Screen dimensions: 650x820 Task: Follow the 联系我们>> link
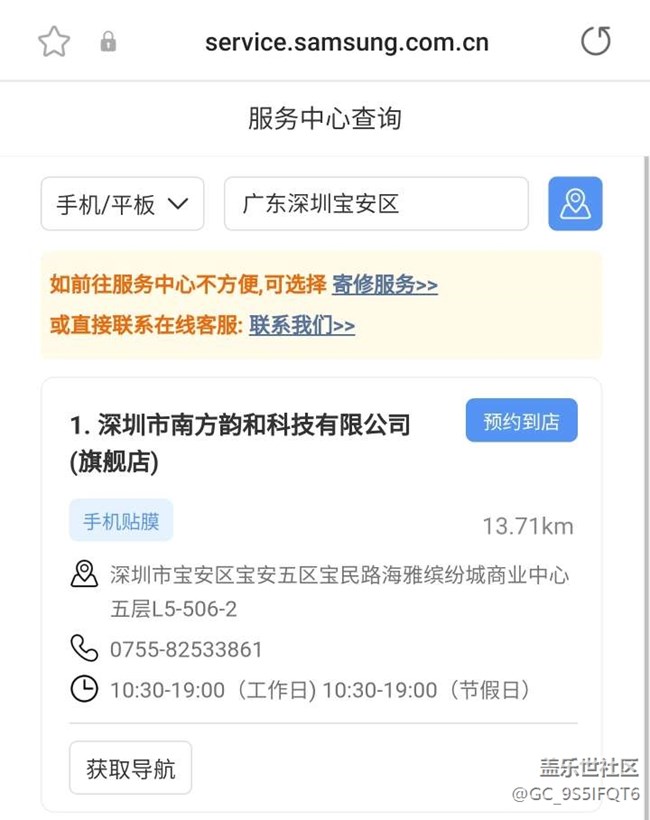pyautogui.click(x=302, y=325)
